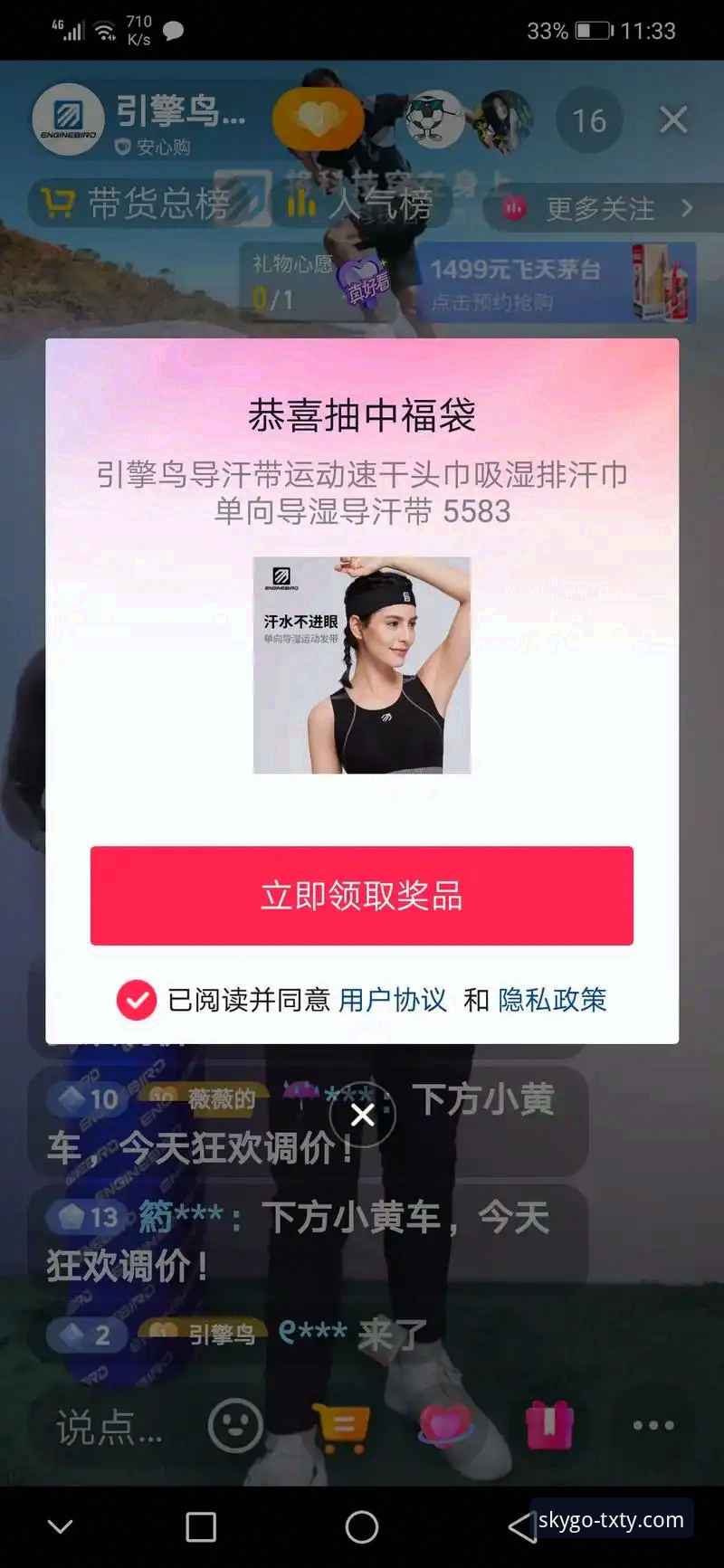Image resolution: width=724 pixels, height=1568 pixels.
Task: Uncheck the 已阅读并同意 agreement checkbox
Action: [137, 1000]
